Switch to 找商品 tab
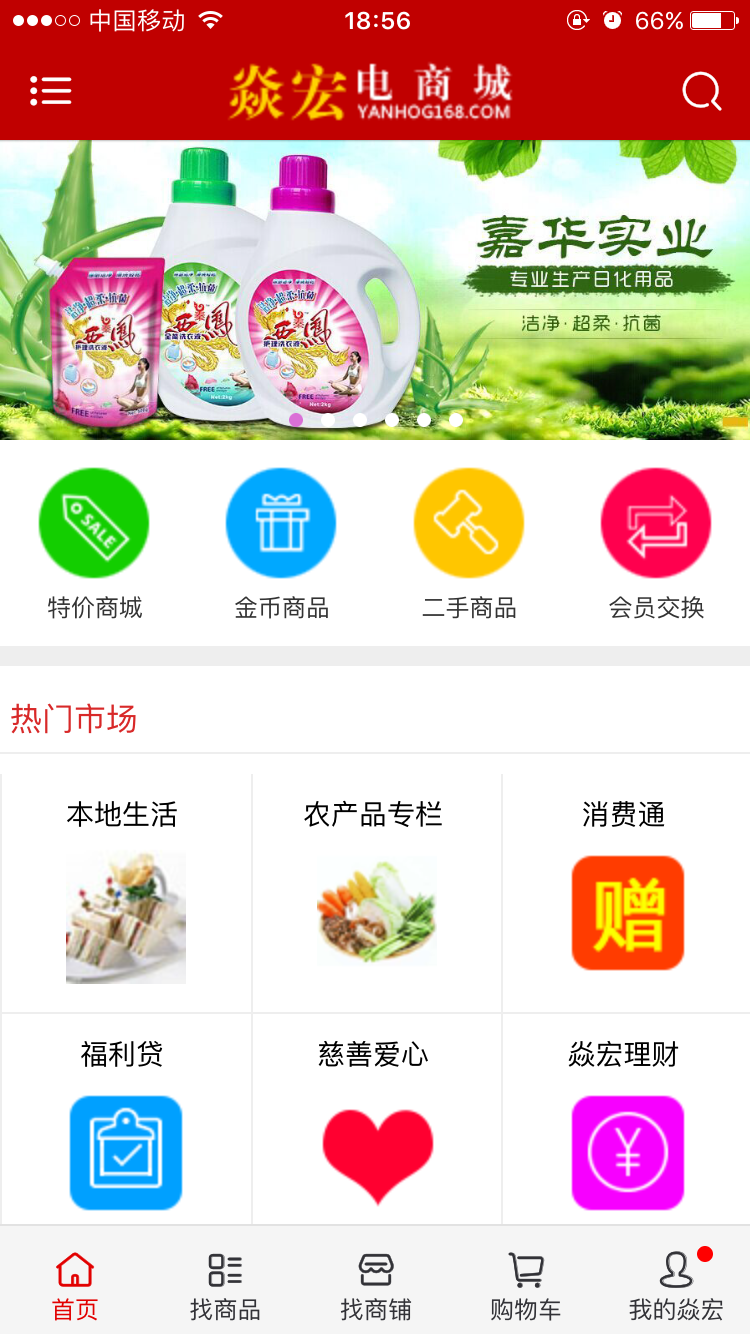Image resolution: width=750 pixels, height=1334 pixels. click(225, 1285)
